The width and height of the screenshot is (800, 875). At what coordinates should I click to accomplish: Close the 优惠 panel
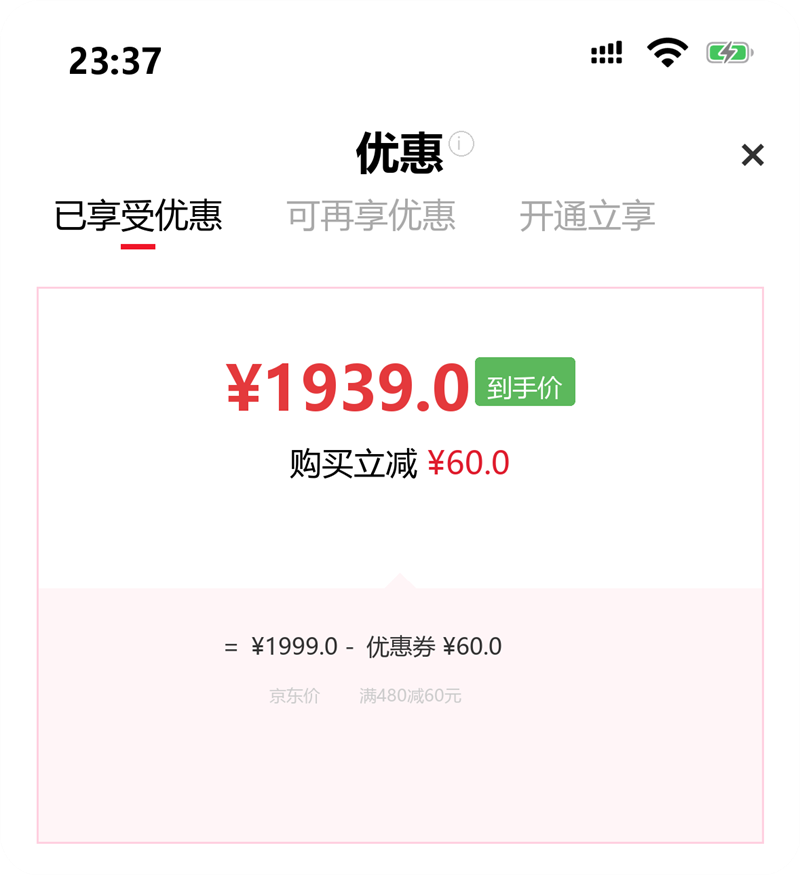[752, 155]
